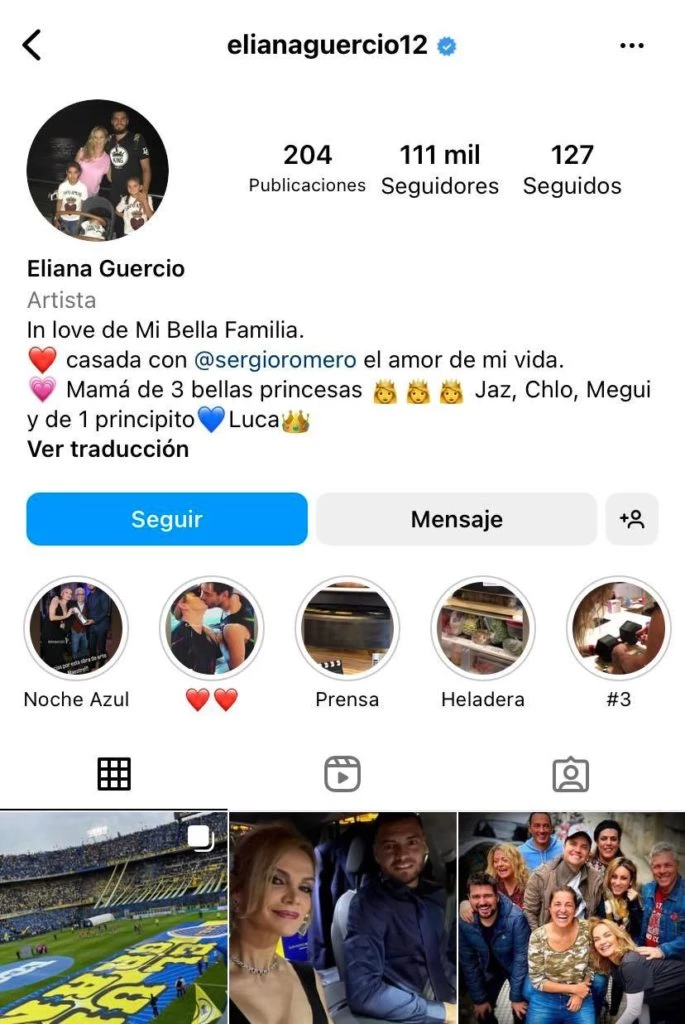Viewport: 685px width, 1024px height.
Task: Tap the suggested accounts add-person icon
Action: (632, 519)
